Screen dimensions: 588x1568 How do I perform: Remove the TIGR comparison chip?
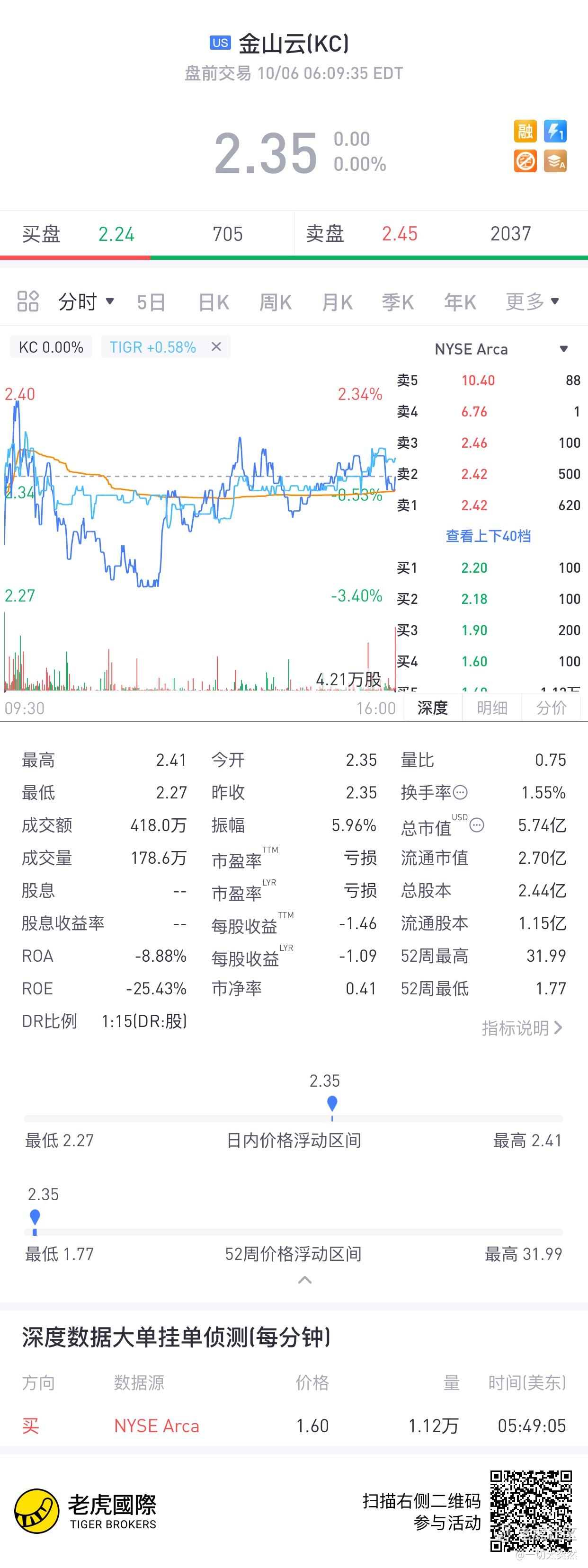tap(216, 347)
